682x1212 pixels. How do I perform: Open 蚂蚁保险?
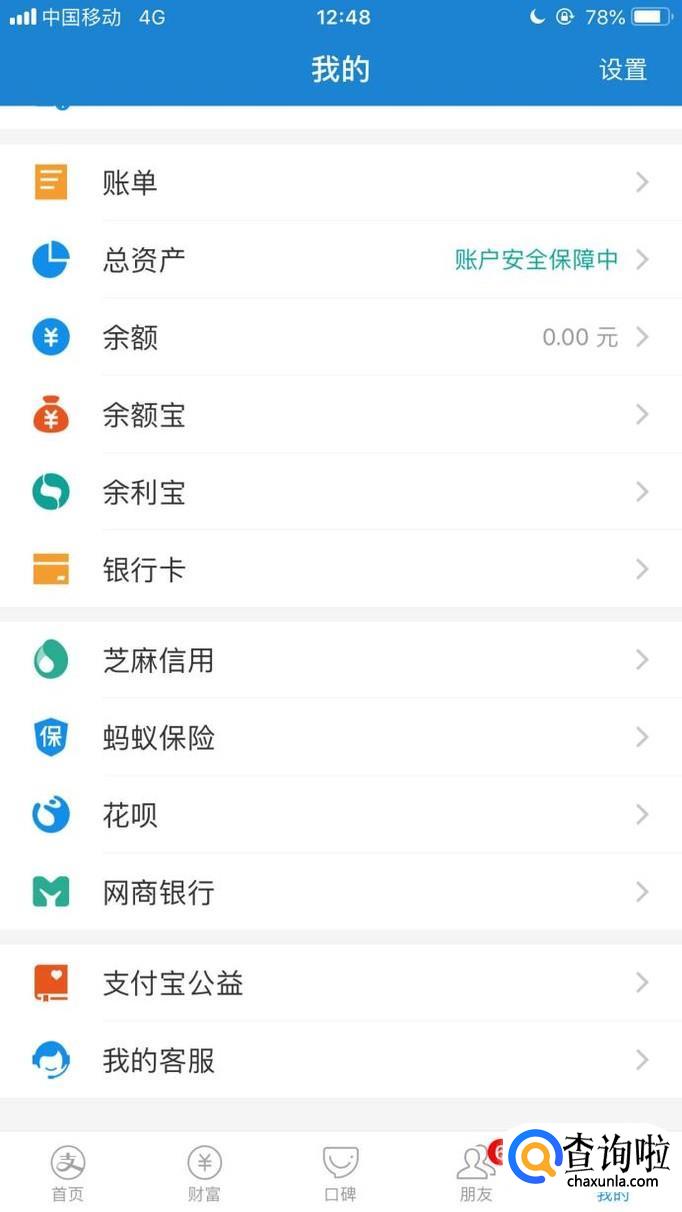click(x=340, y=738)
